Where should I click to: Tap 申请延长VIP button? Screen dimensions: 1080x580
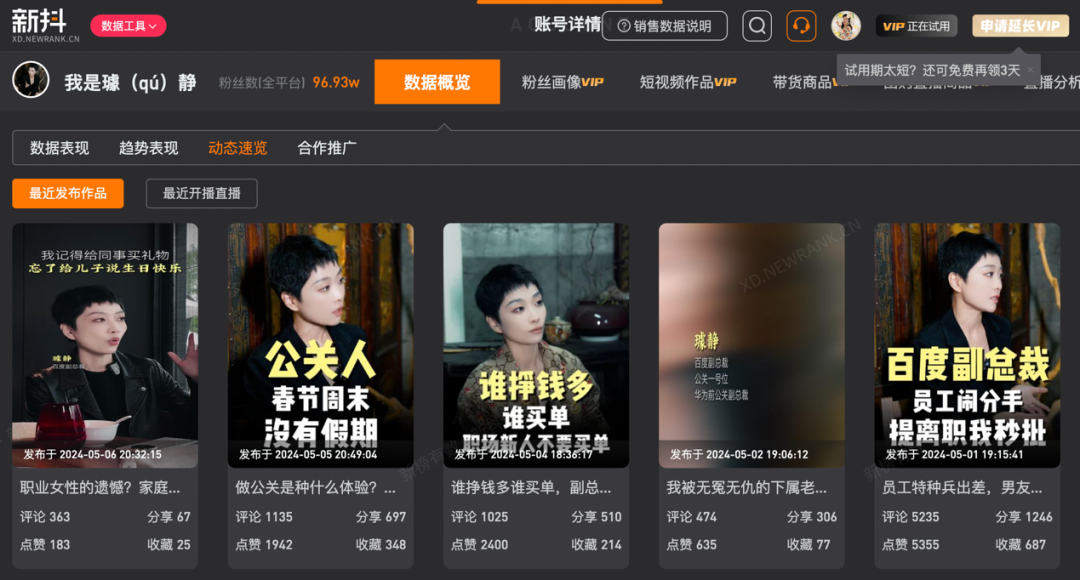coord(1020,26)
